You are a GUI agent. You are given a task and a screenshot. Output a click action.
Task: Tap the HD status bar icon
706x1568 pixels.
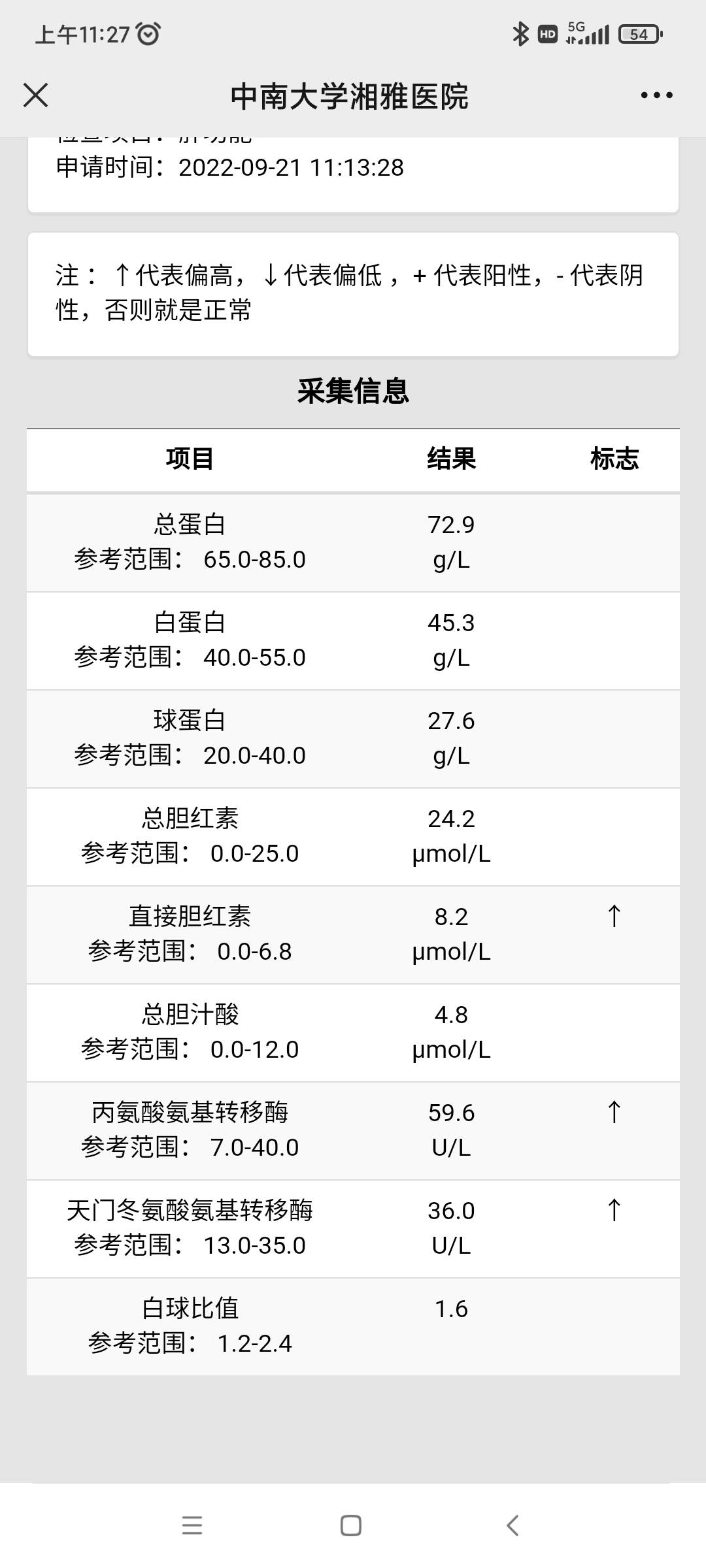click(548, 33)
